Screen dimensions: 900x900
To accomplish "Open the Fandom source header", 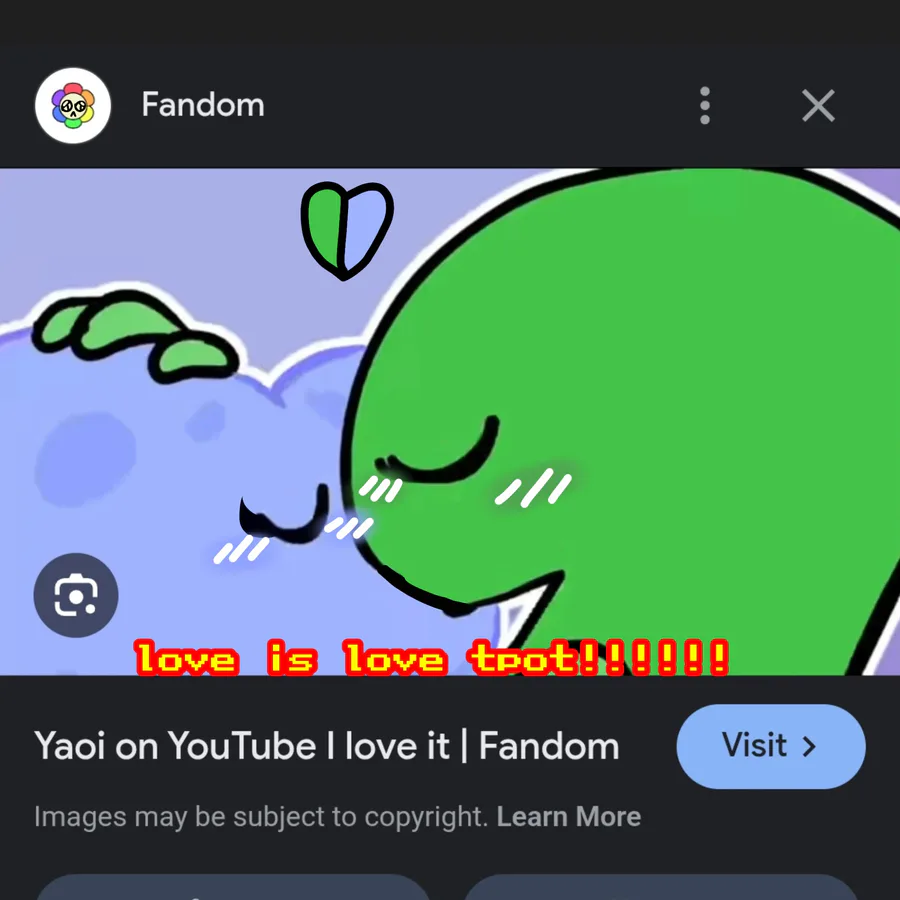I will coord(202,105).
